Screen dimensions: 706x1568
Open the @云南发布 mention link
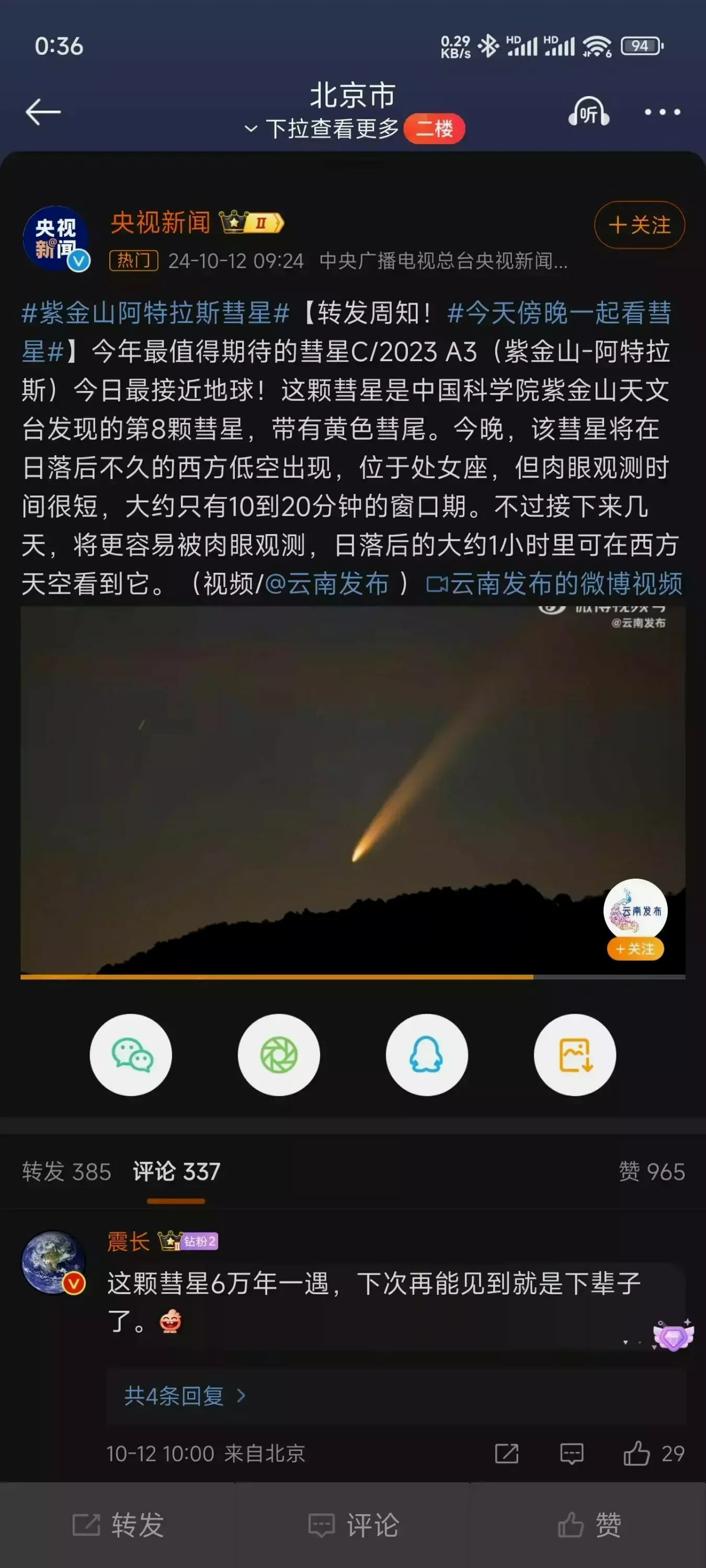327,583
